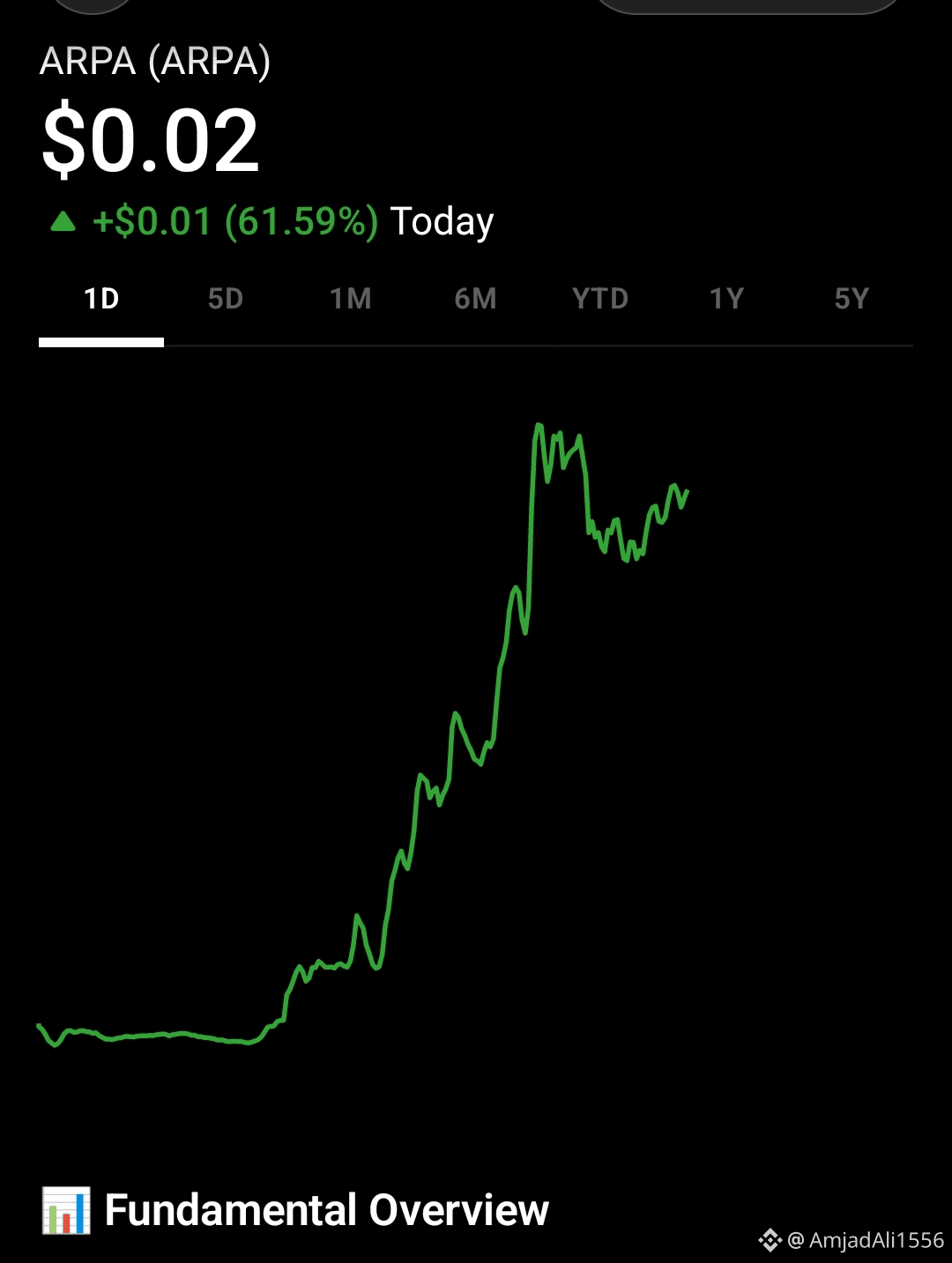Switch to the 6M time range
Image resolution: width=952 pixels, height=1263 pixels.
(475, 300)
